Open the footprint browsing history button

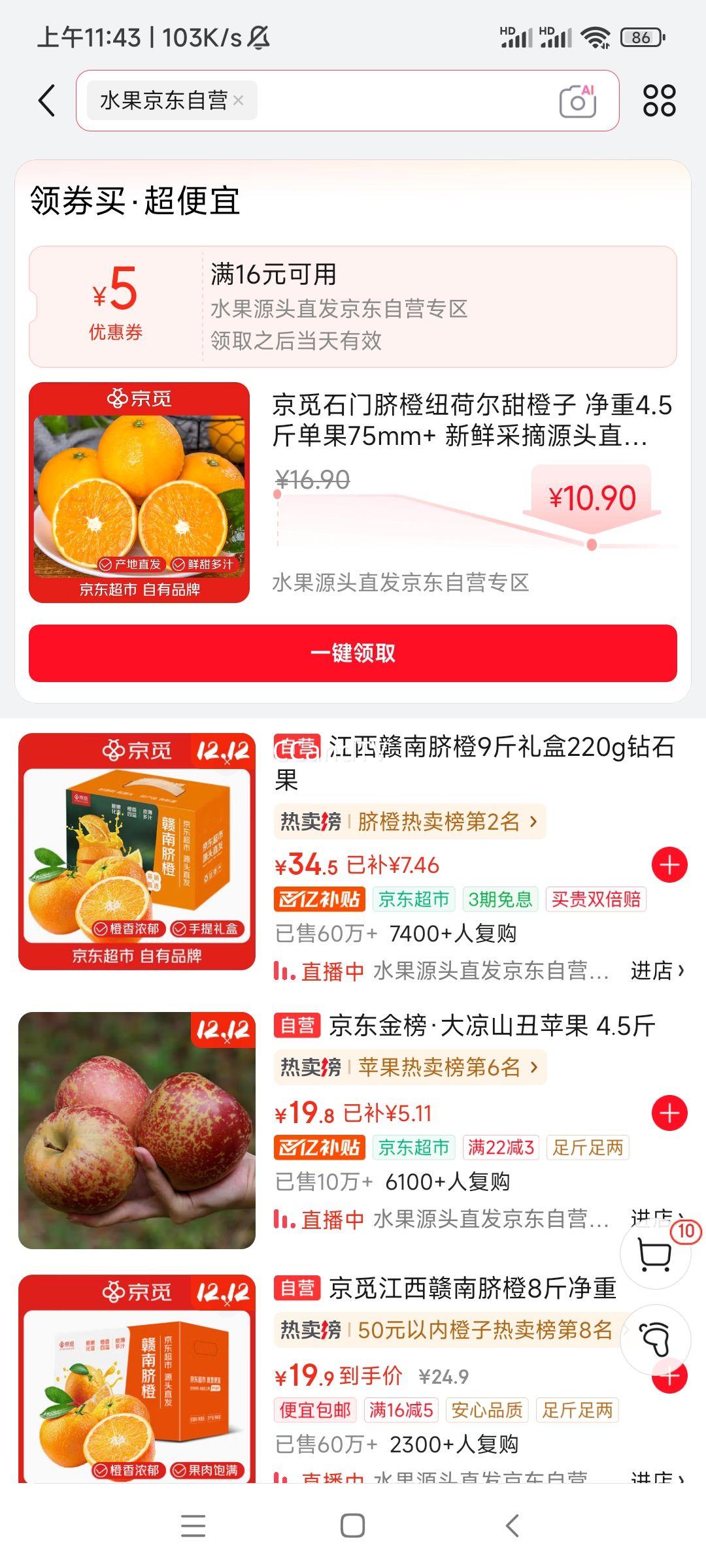point(655,1339)
